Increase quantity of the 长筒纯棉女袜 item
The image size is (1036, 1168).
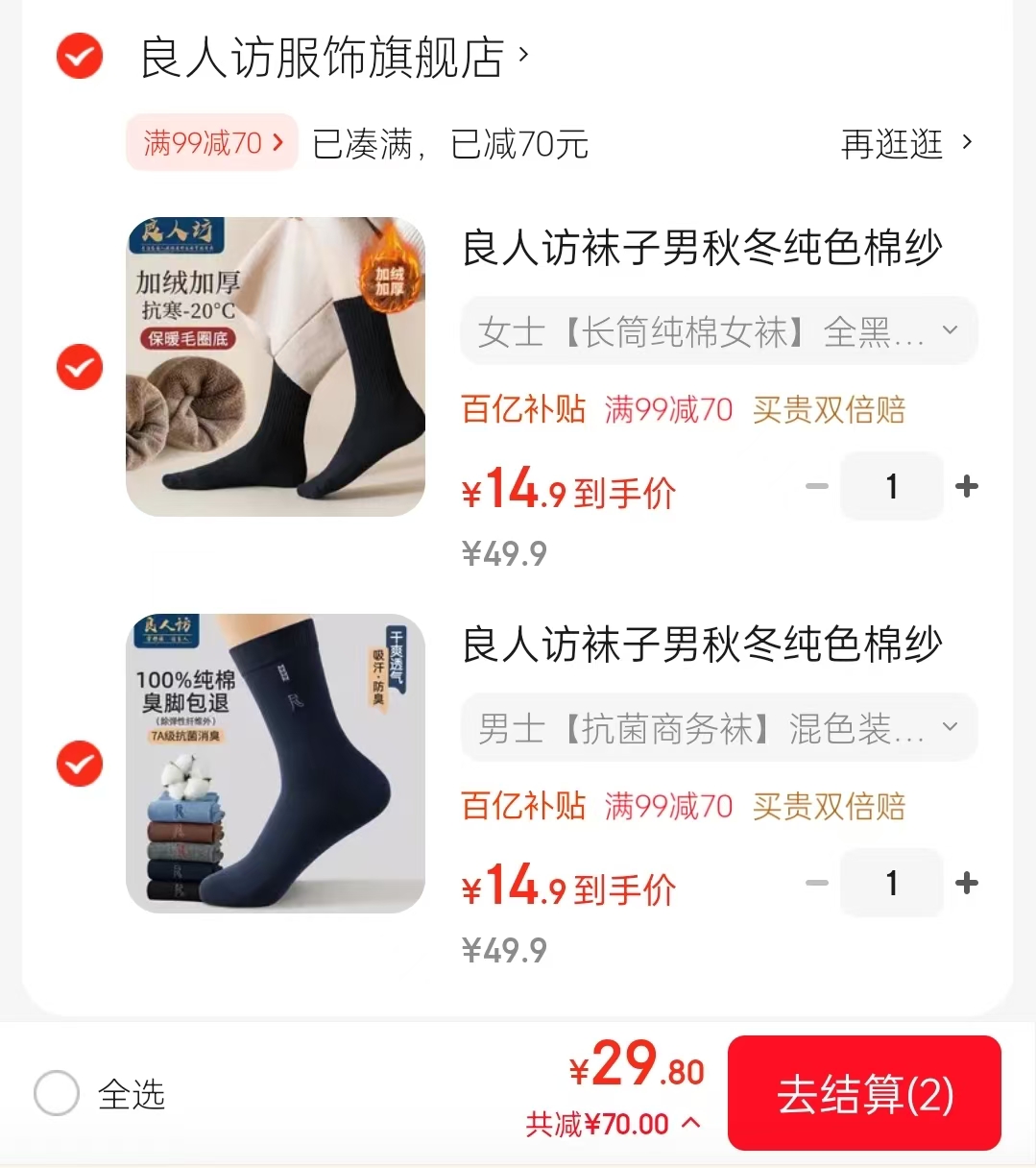(x=967, y=486)
